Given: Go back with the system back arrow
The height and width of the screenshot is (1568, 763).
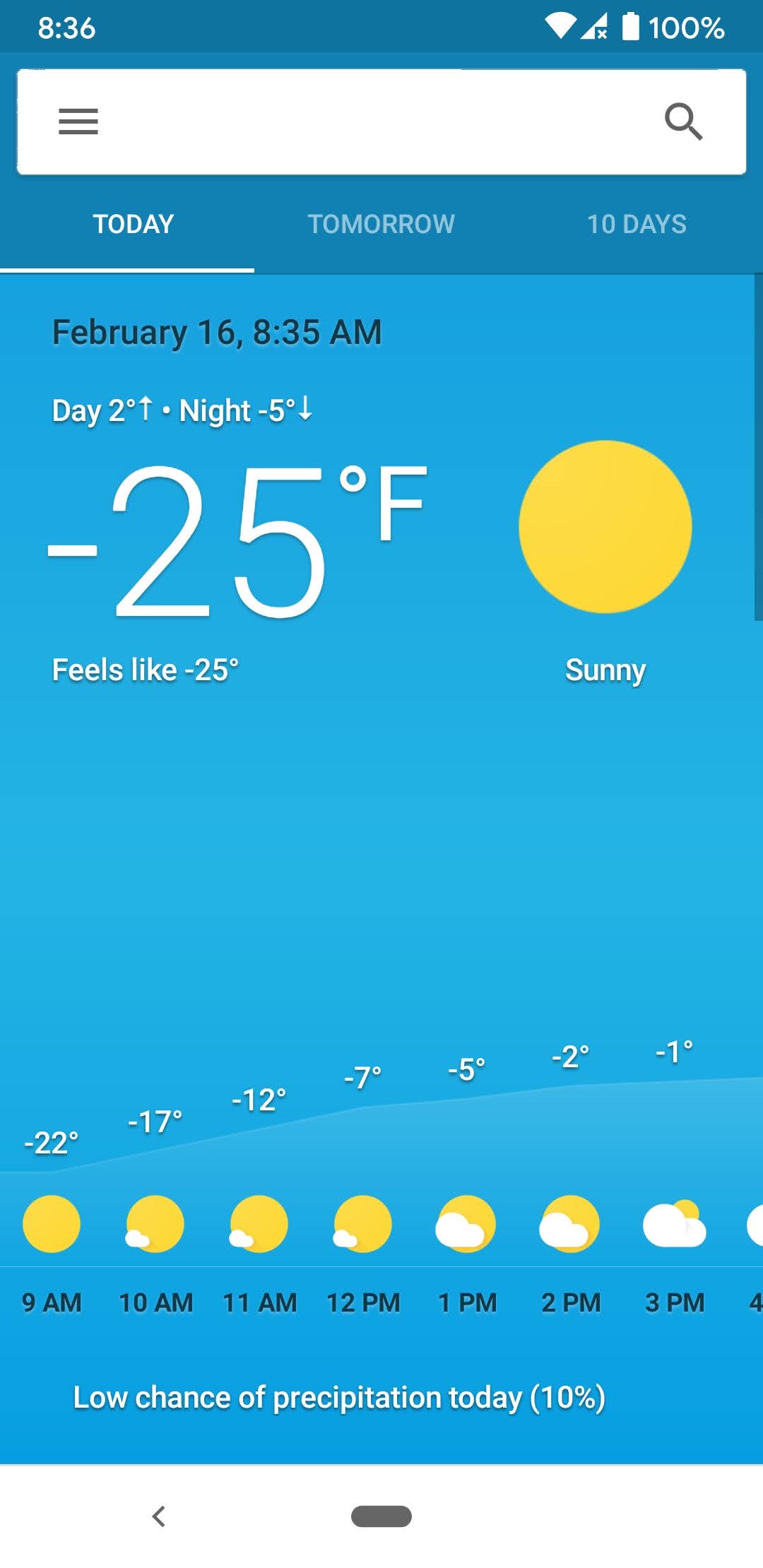Looking at the screenshot, I should point(159,1516).
